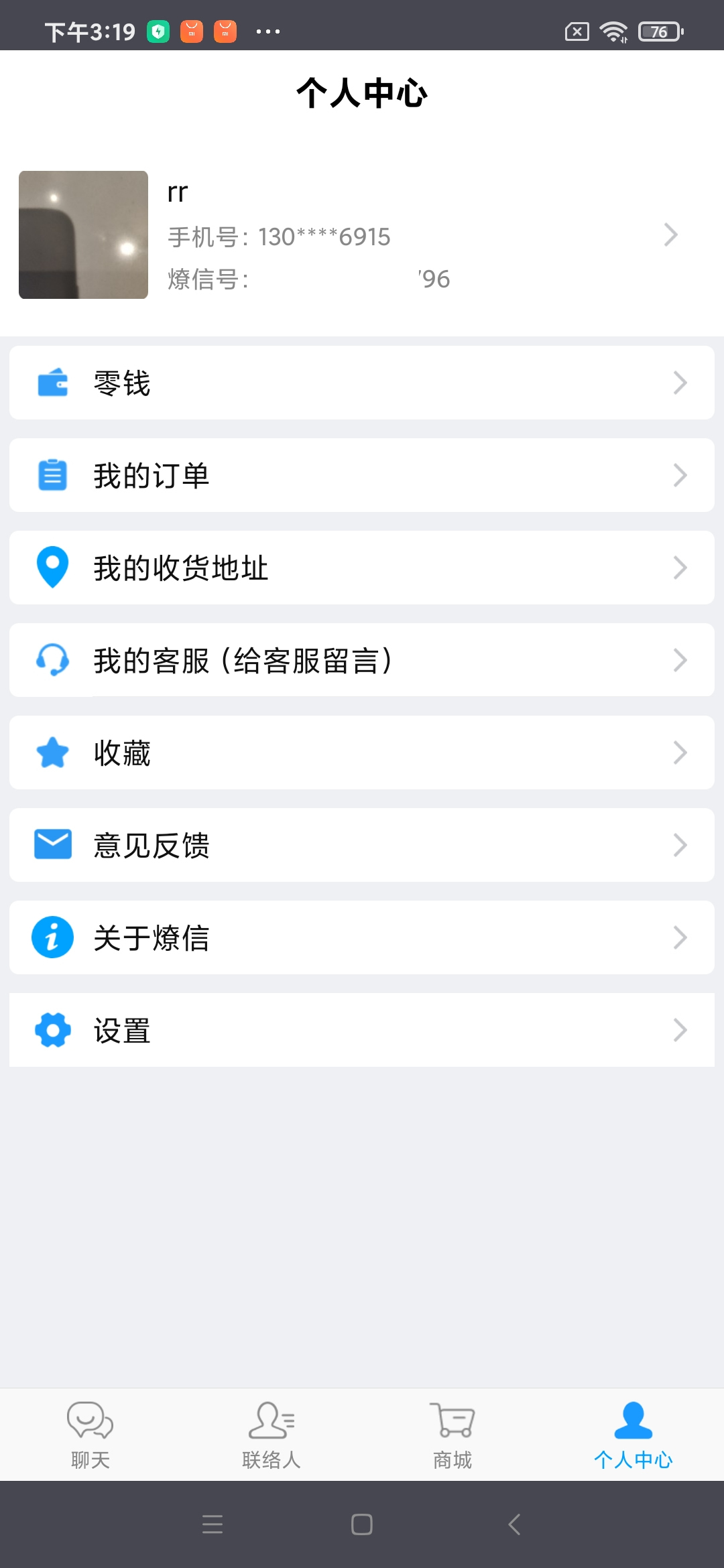724x1568 pixels.
Task: Open 我的收货地址
Action: coord(362,568)
